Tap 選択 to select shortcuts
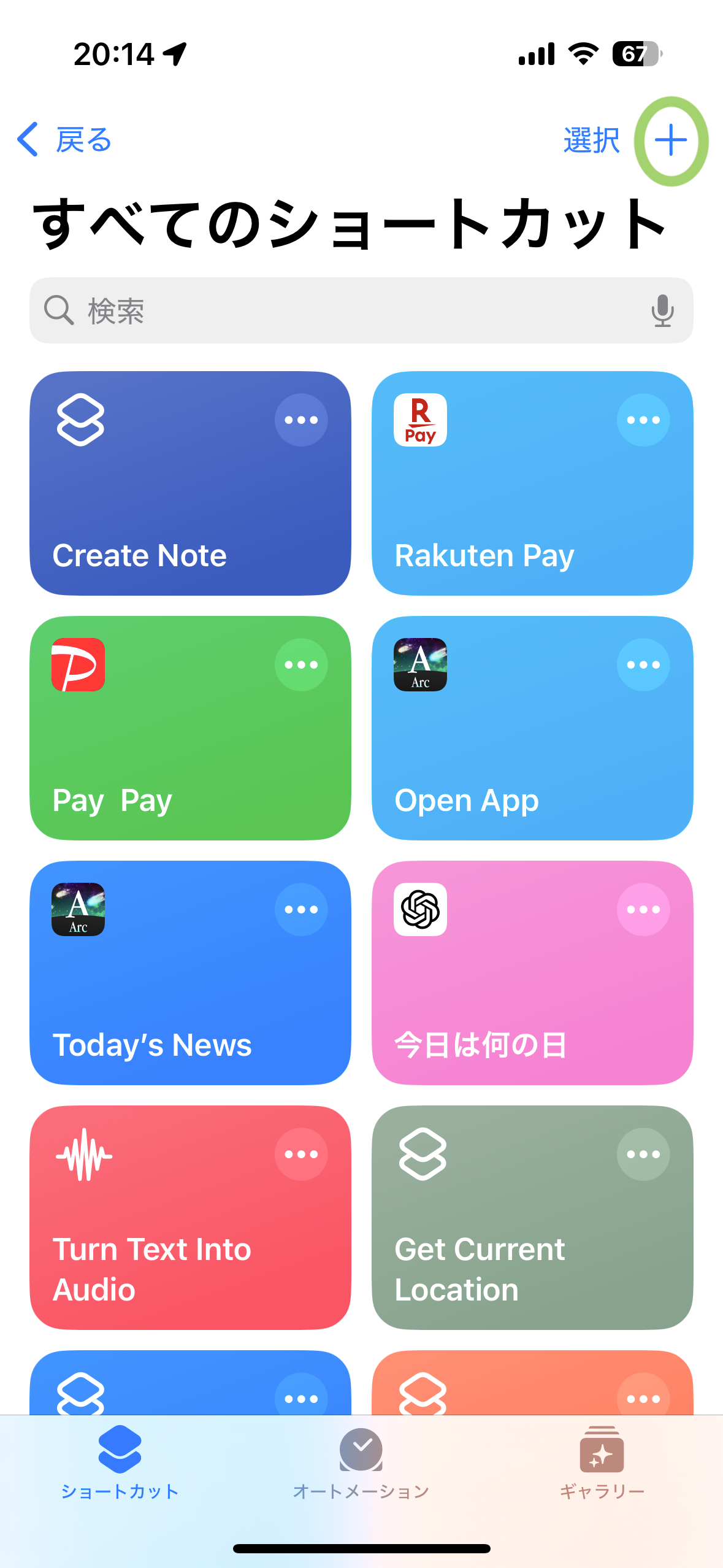This screenshot has height=1568, width=723. [x=591, y=140]
